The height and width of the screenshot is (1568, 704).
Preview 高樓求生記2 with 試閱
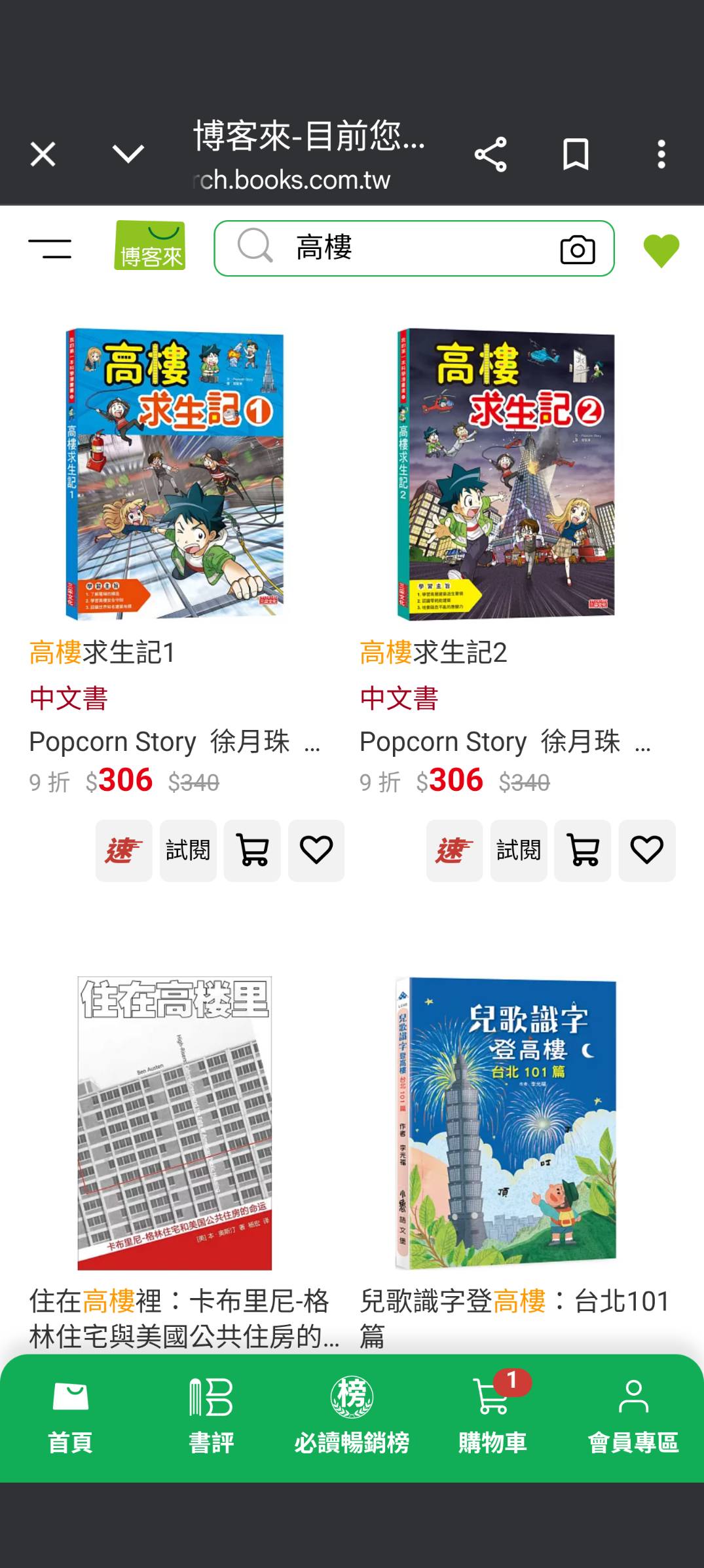coord(519,851)
